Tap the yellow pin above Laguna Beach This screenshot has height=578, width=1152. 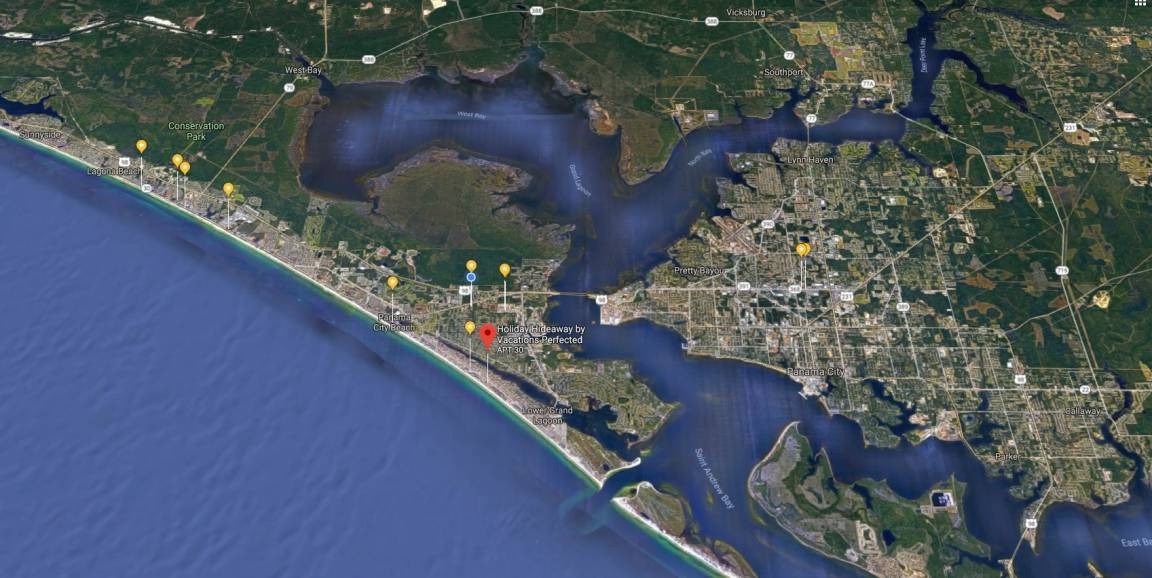[x=141, y=146]
